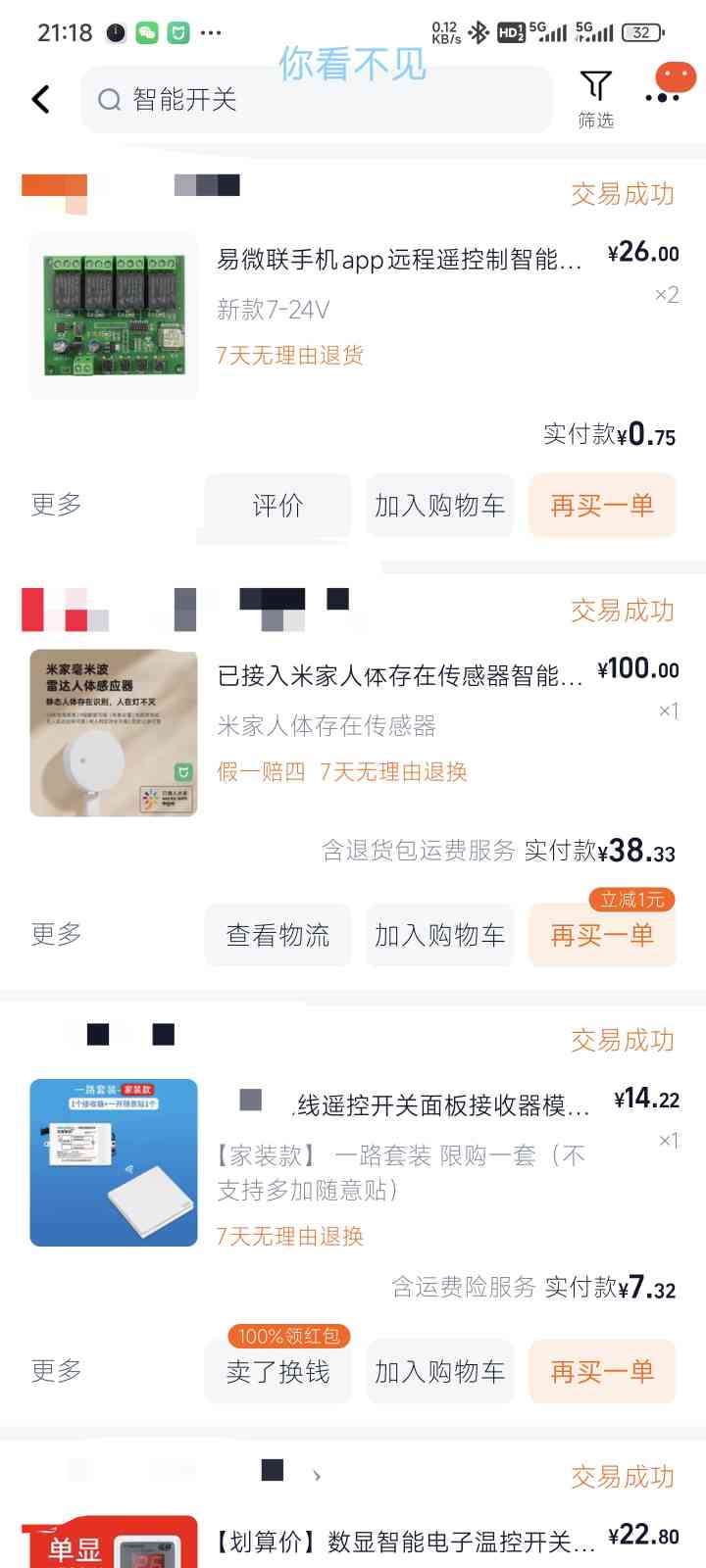Tap 再买一单 for the ¥100.00 sensor
This screenshot has width=706, height=1568.
point(602,935)
